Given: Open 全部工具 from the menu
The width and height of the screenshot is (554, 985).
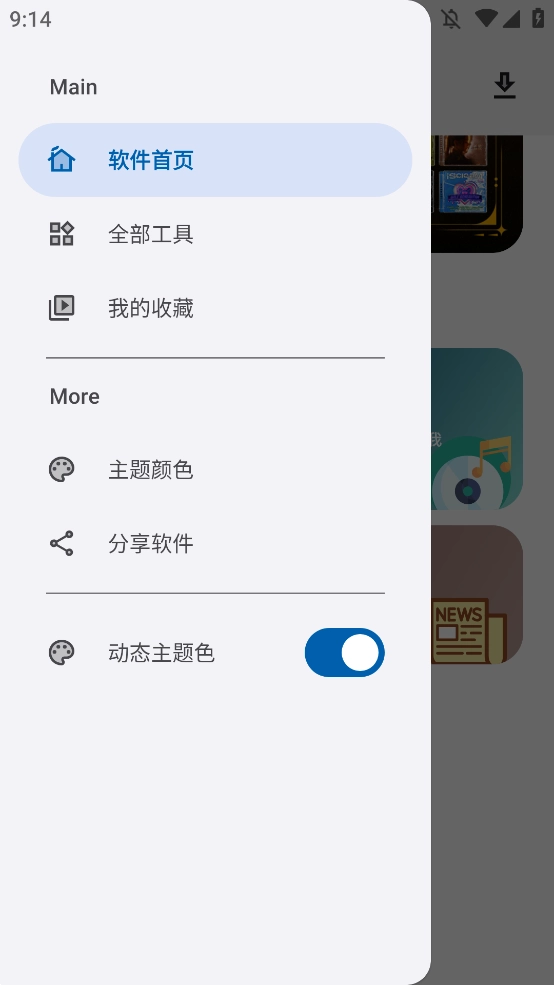Looking at the screenshot, I should click(x=215, y=234).
